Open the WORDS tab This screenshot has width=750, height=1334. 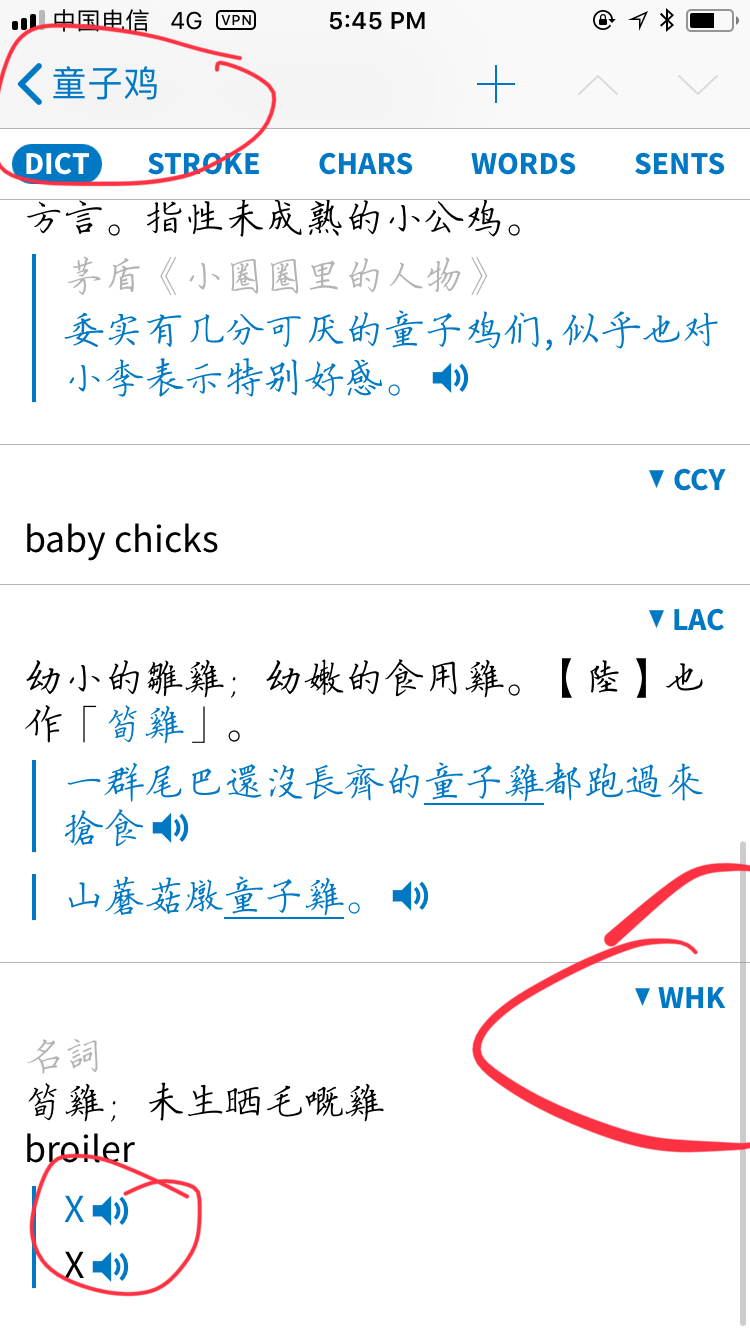[x=523, y=164]
